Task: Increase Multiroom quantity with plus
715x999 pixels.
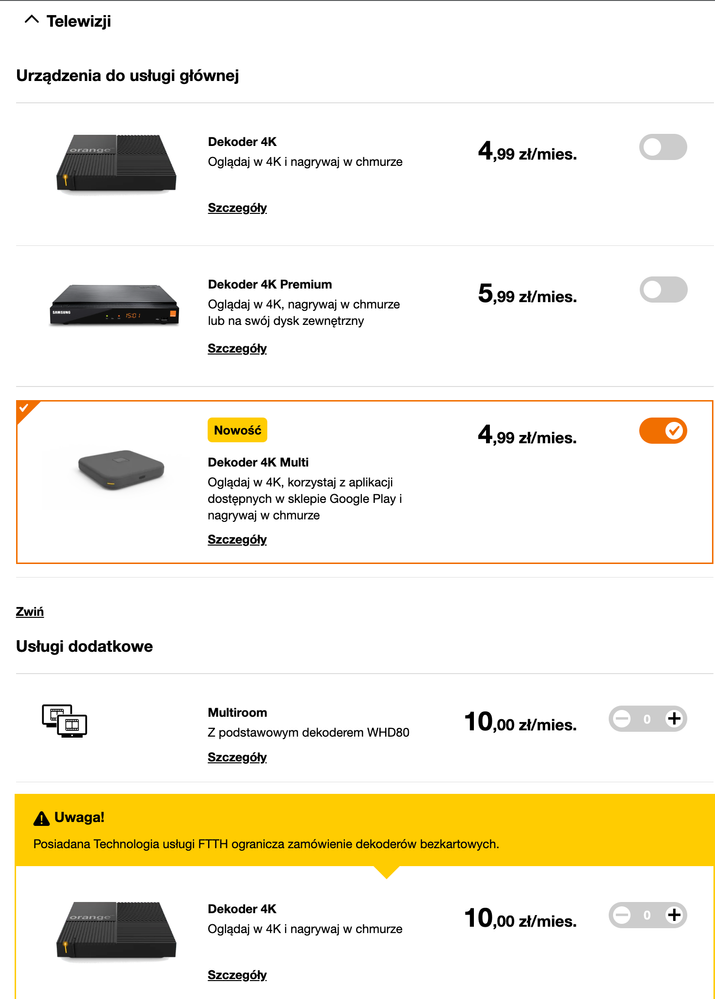Action: tap(674, 718)
